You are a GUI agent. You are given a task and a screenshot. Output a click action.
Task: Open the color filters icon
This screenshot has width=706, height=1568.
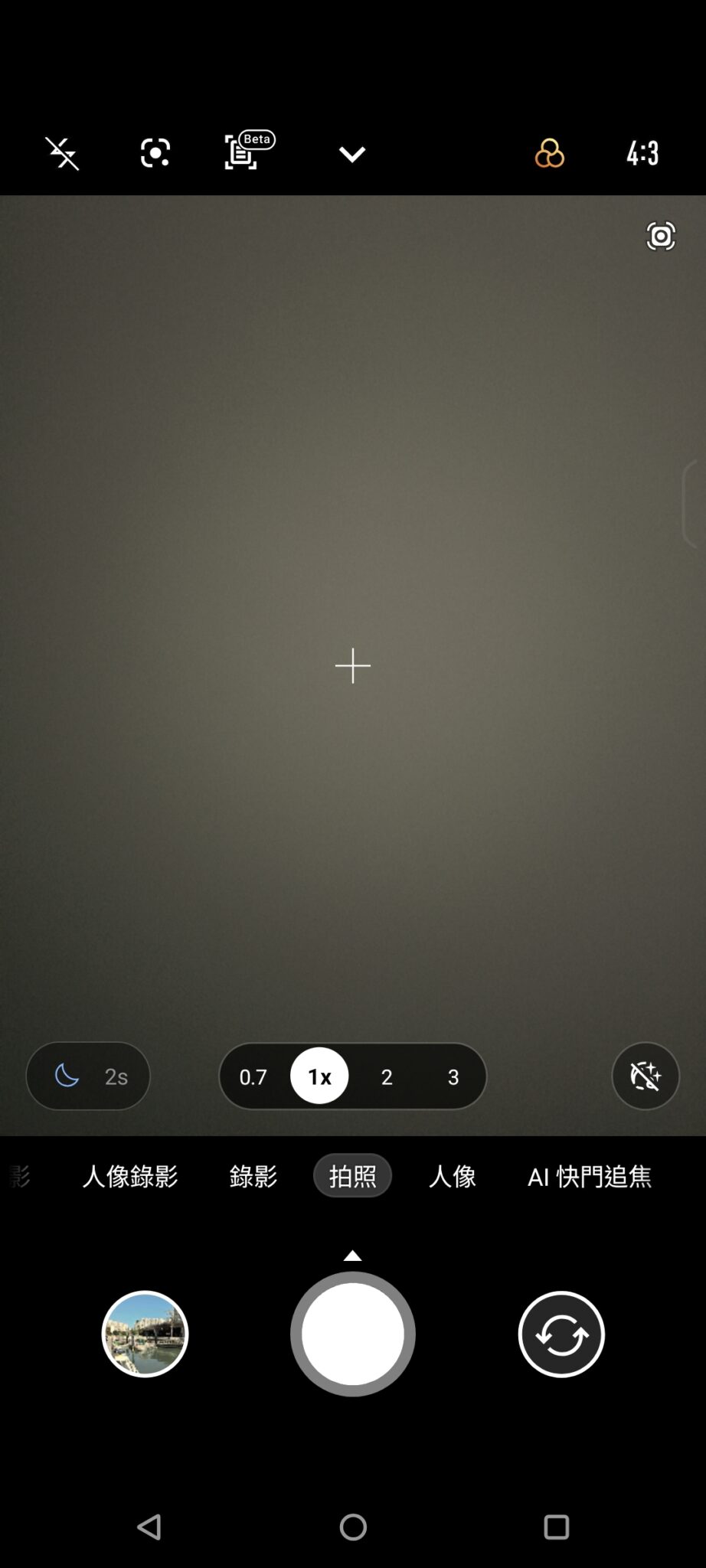pyautogui.click(x=549, y=153)
